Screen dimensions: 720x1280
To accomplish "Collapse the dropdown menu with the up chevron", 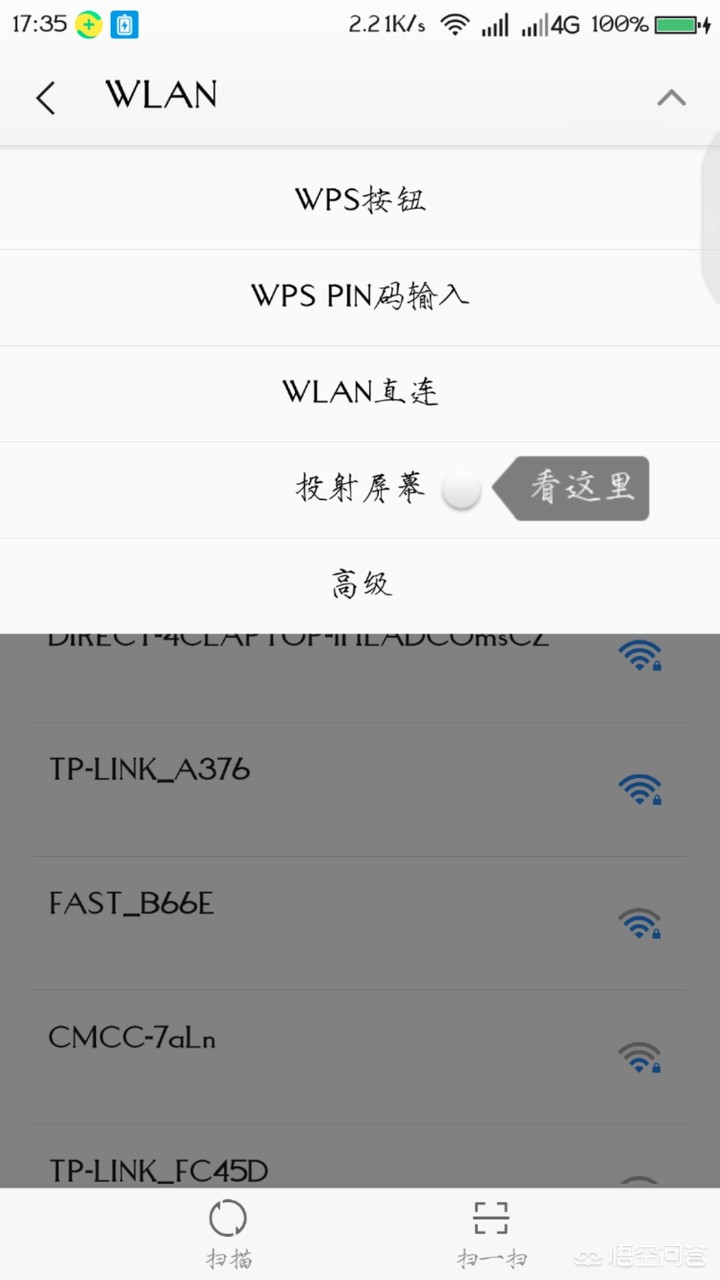I will (671, 98).
